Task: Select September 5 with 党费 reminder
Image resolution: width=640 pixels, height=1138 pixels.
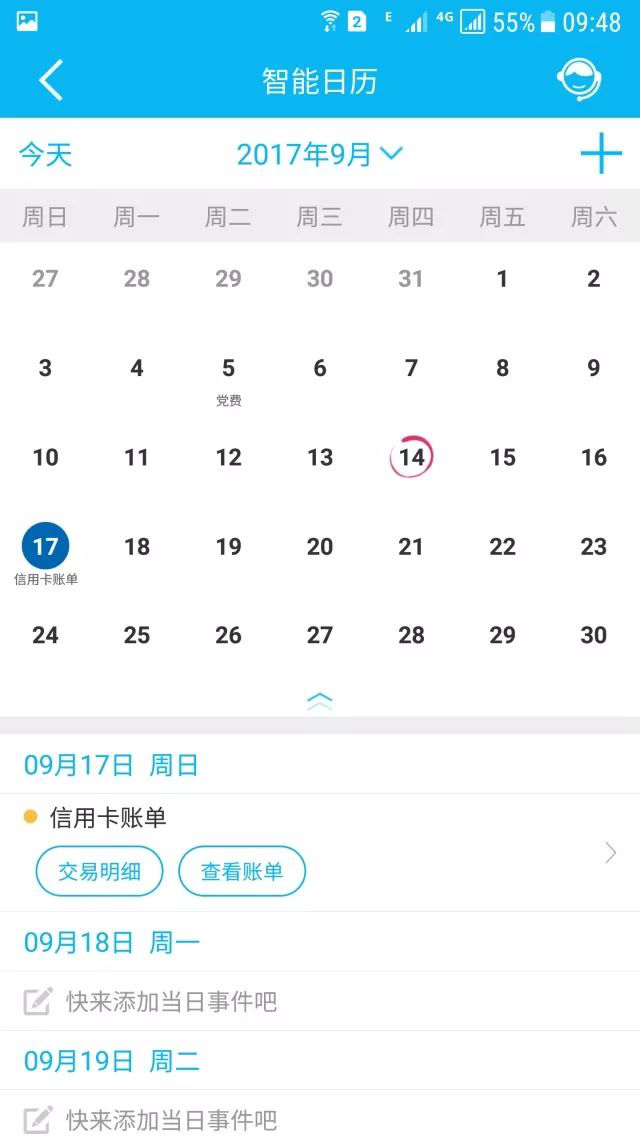Action: pyautogui.click(x=228, y=378)
